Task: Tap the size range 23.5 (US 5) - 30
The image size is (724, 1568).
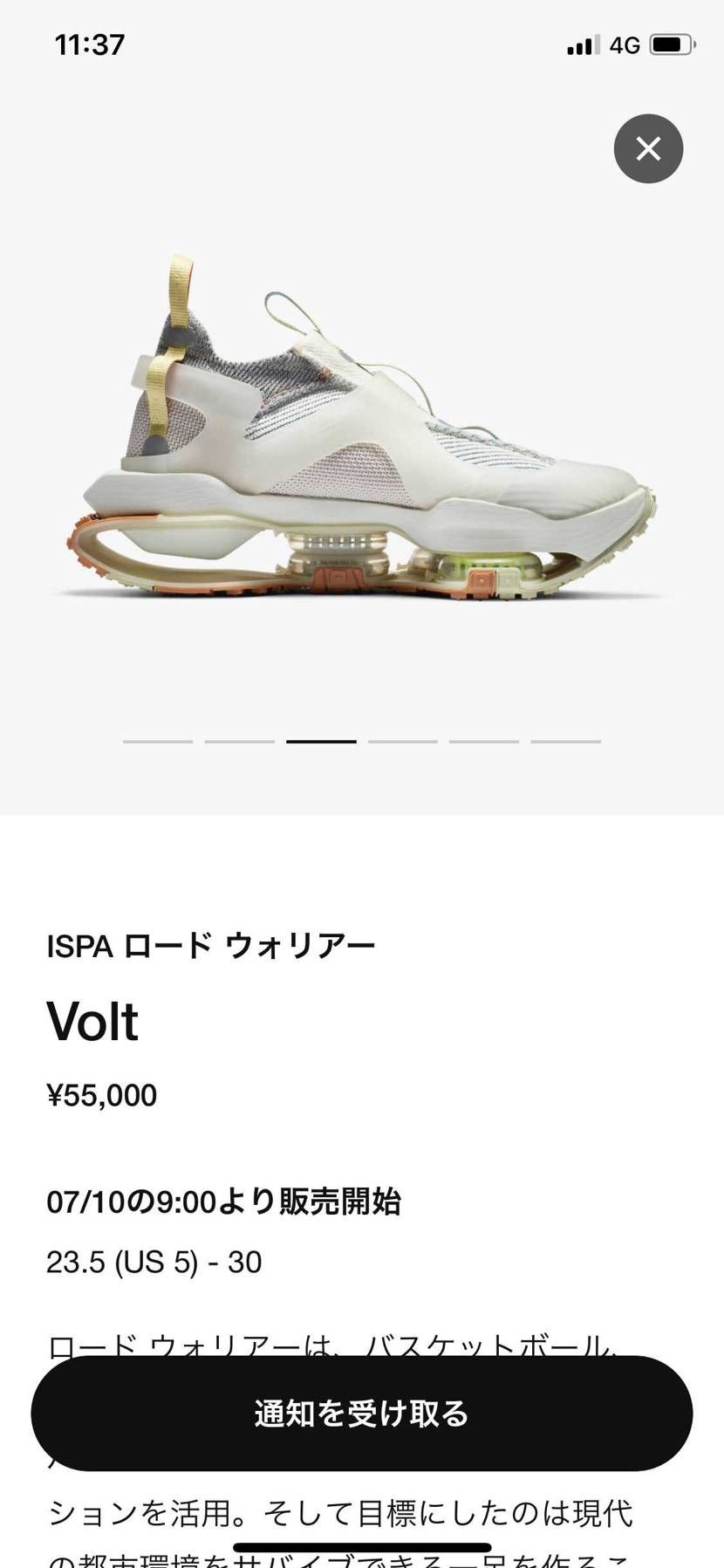Action: coord(154,1262)
